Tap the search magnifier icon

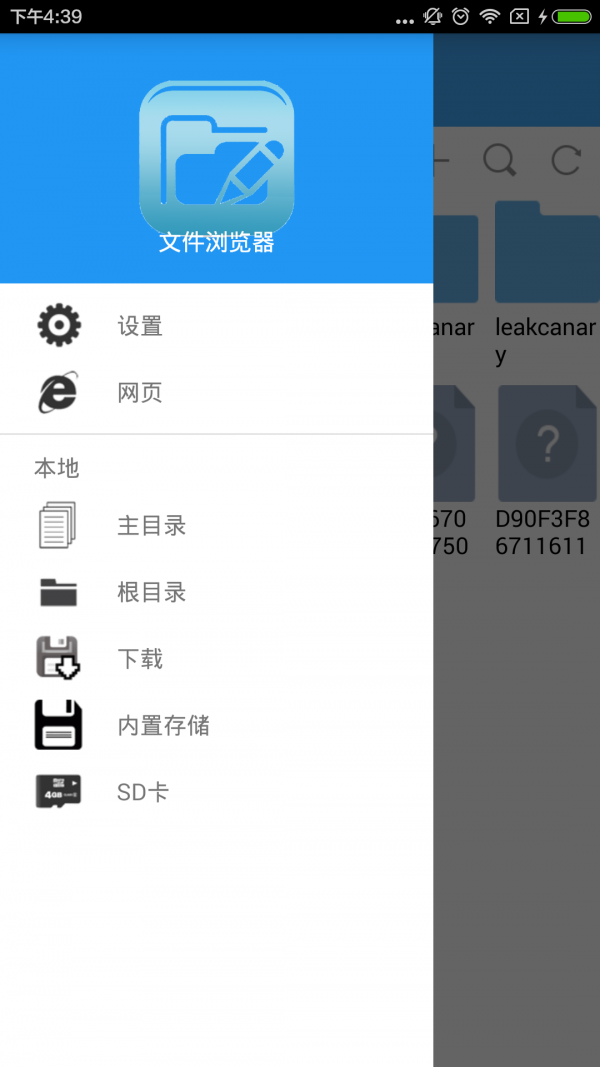[x=499, y=160]
